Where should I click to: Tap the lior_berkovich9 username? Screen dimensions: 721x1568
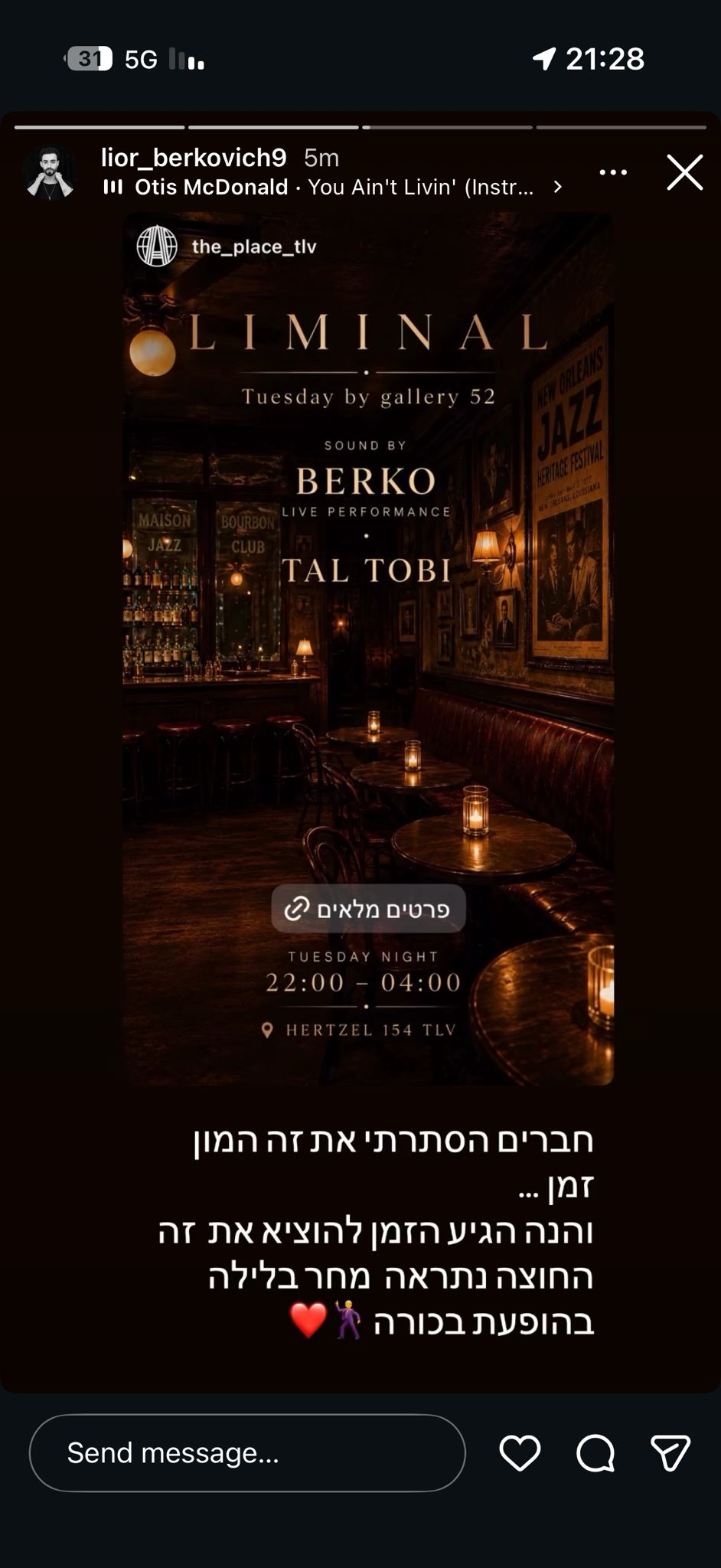(194, 157)
